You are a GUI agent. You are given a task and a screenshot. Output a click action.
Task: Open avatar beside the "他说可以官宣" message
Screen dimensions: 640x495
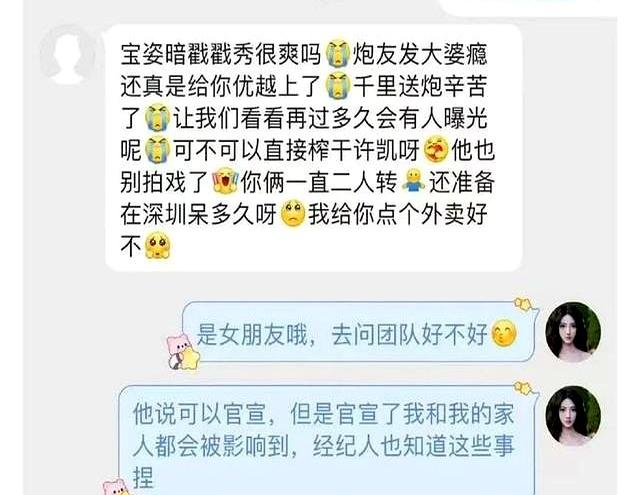[574, 415]
